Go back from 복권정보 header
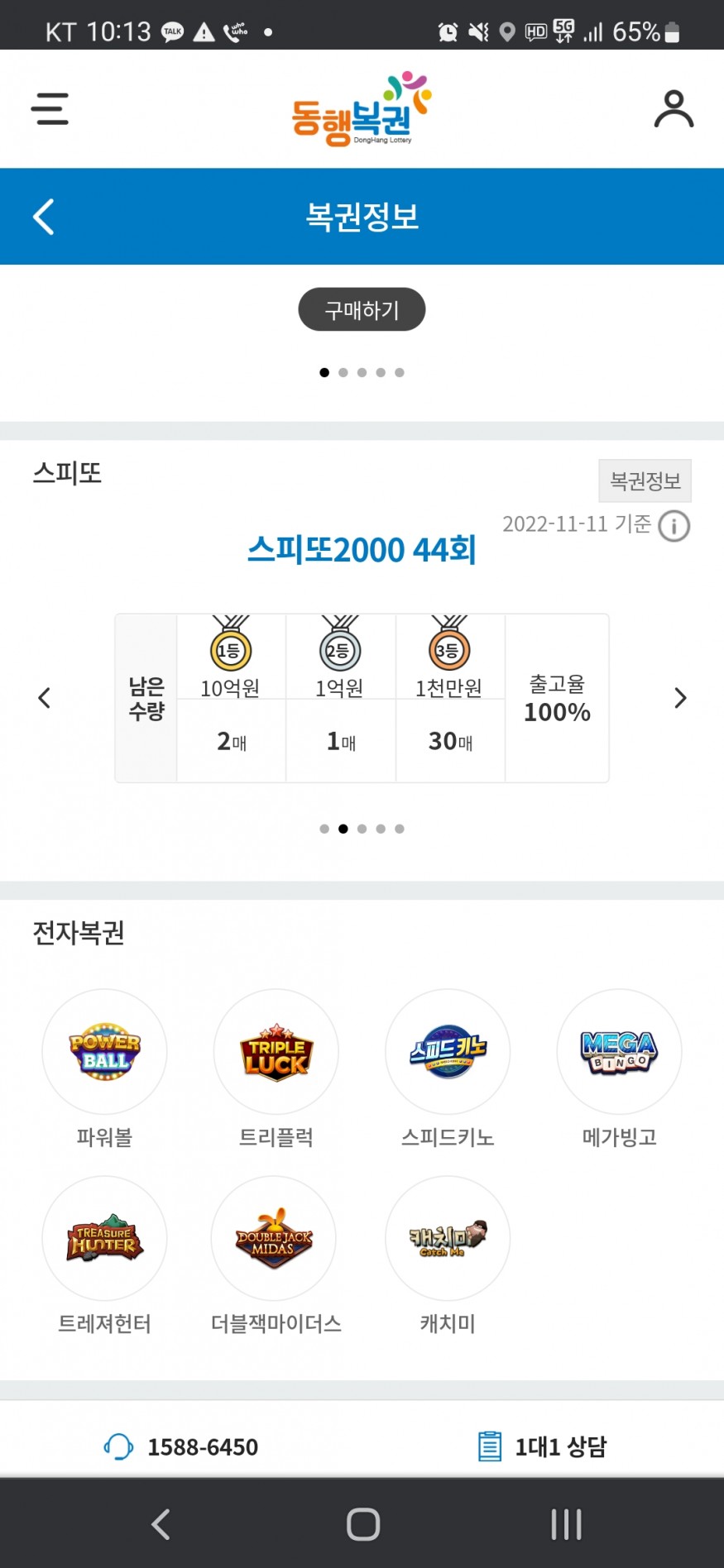The height and width of the screenshot is (1568, 724). click(x=44, y=217)
